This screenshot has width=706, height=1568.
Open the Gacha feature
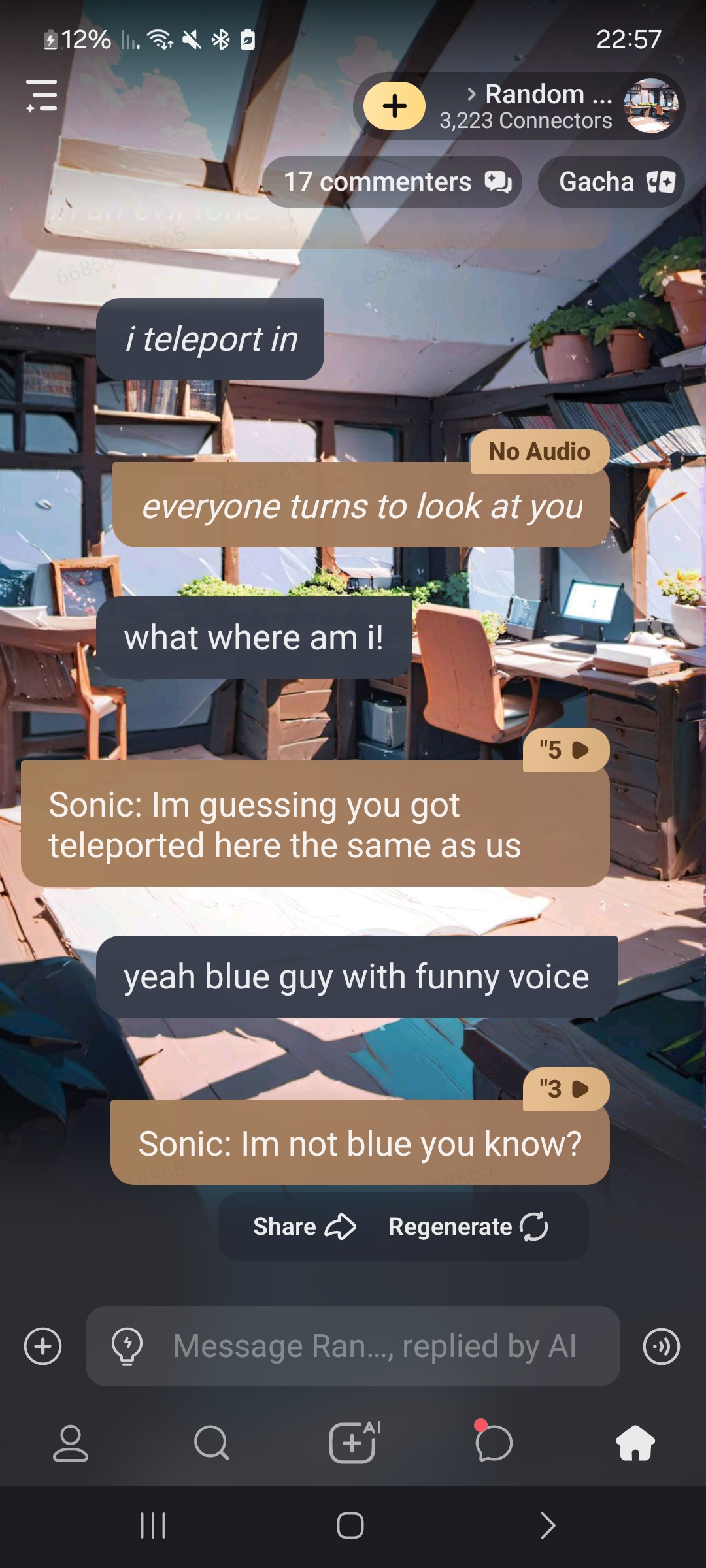[611, 182]
